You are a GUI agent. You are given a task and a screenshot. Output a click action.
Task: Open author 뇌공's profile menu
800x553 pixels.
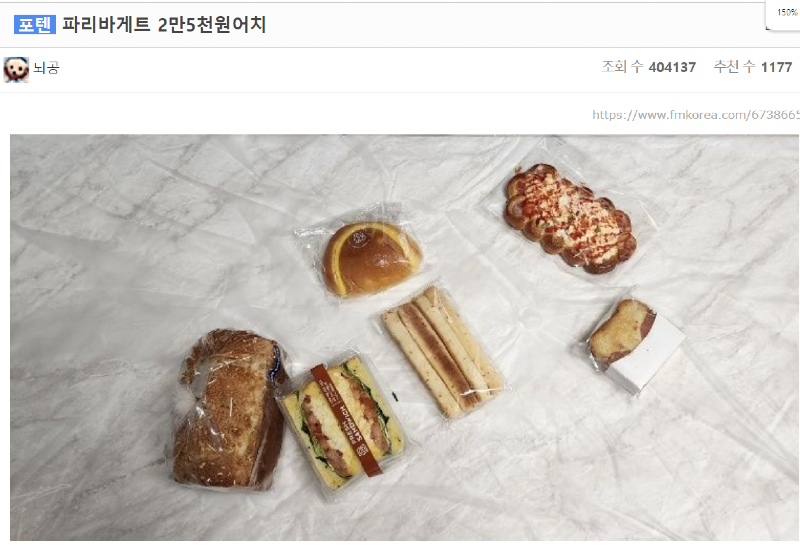tap(46, 69)
